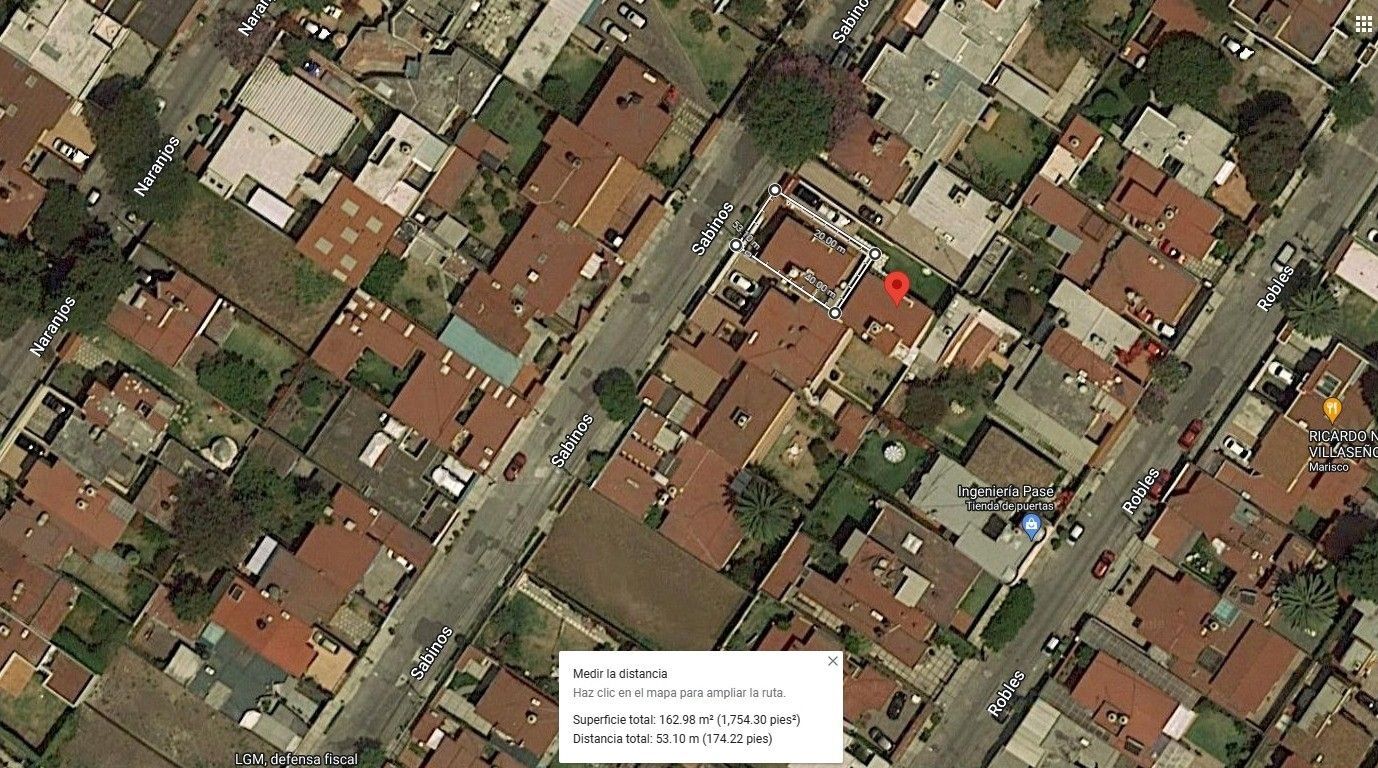The image size is (1378, 768).
Task: Close the Medir la distancia panel
Action: click(833, 661)
